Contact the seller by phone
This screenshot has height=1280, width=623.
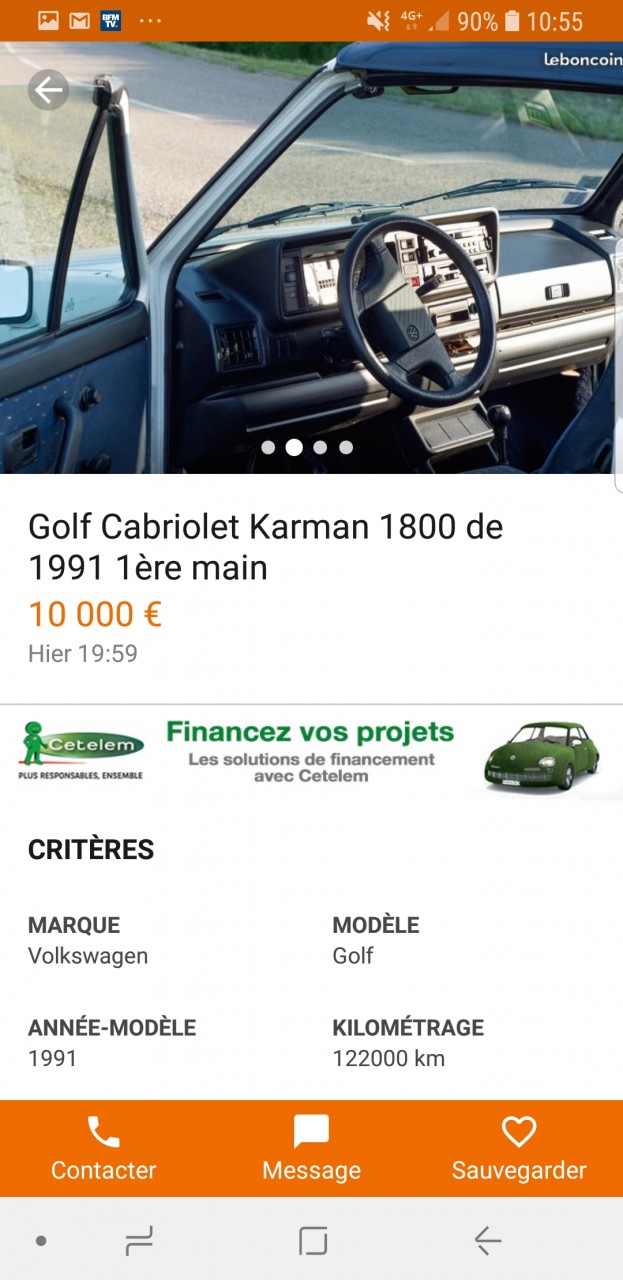click(104, 1149)
